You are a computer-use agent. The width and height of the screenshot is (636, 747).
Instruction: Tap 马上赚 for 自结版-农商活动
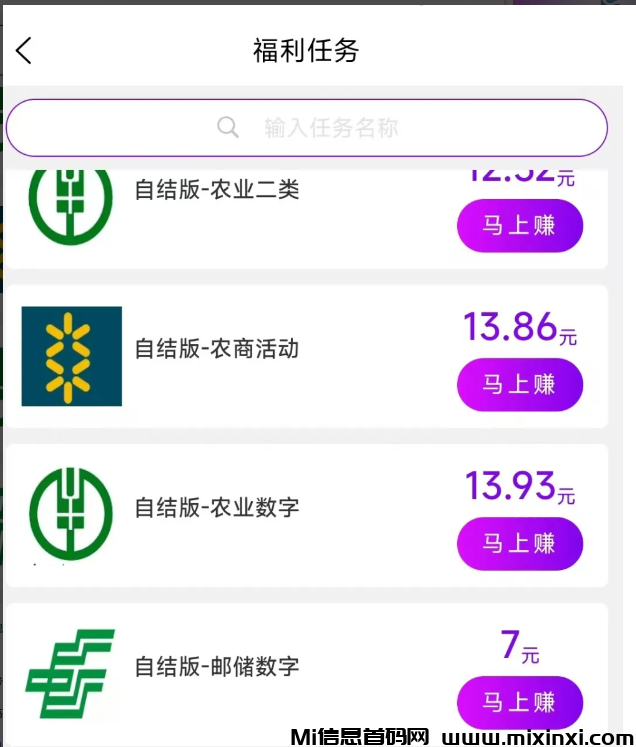click(519, 385)
